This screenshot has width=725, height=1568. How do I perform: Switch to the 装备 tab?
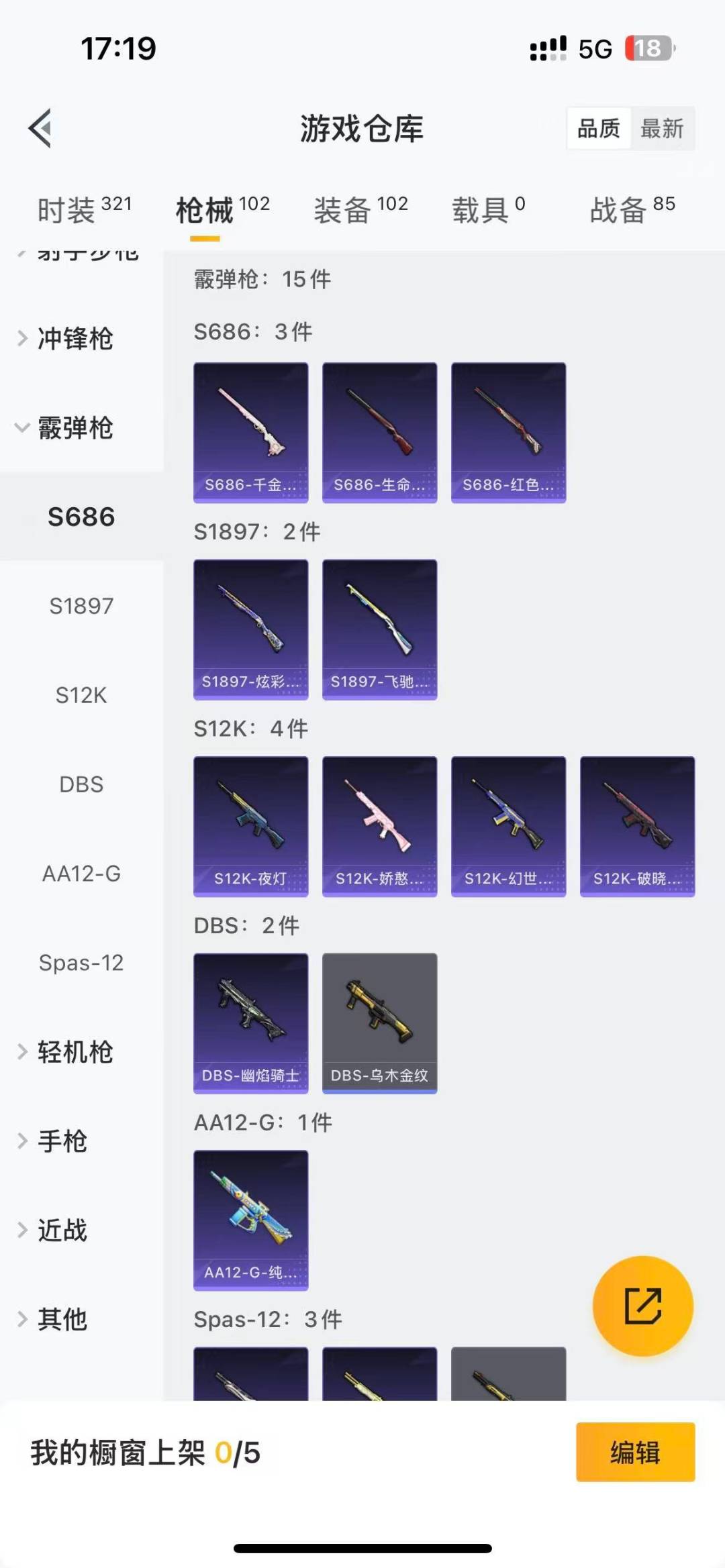[x=360, y=210]
